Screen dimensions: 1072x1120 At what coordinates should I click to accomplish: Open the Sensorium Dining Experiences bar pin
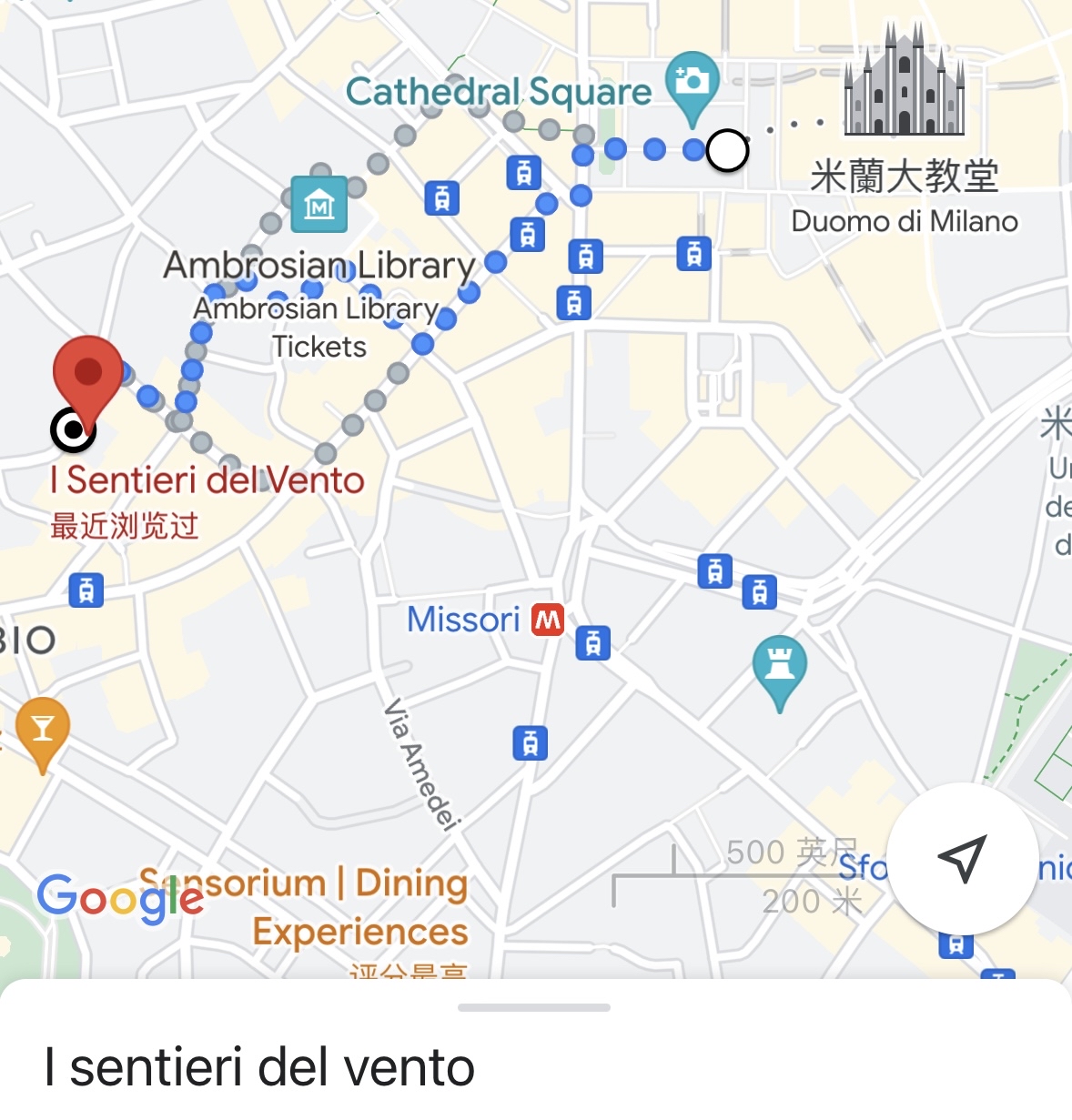pos(43,730)
